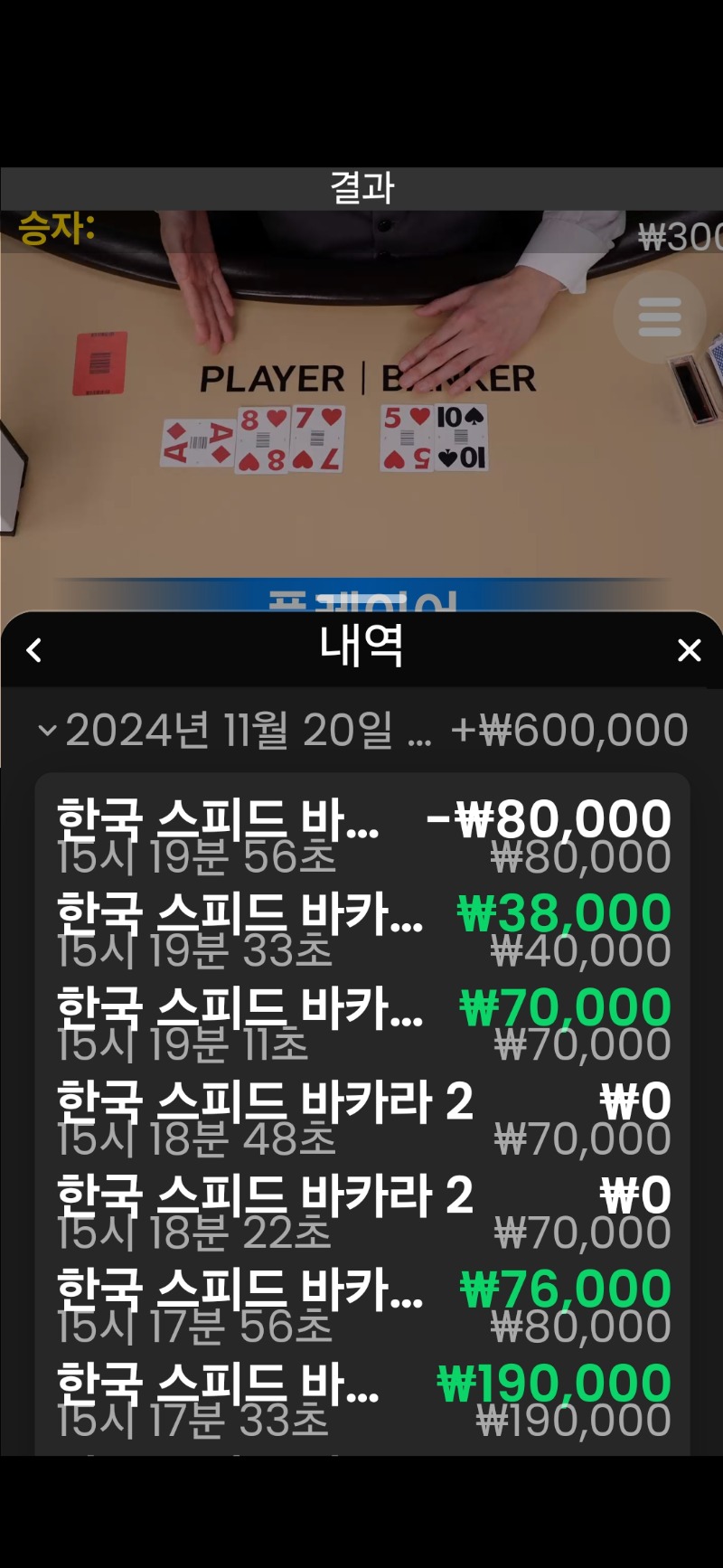Open the 15시 17분 56초 game record
This screenshot has width=723, height=1568.
coord(363,1307)
